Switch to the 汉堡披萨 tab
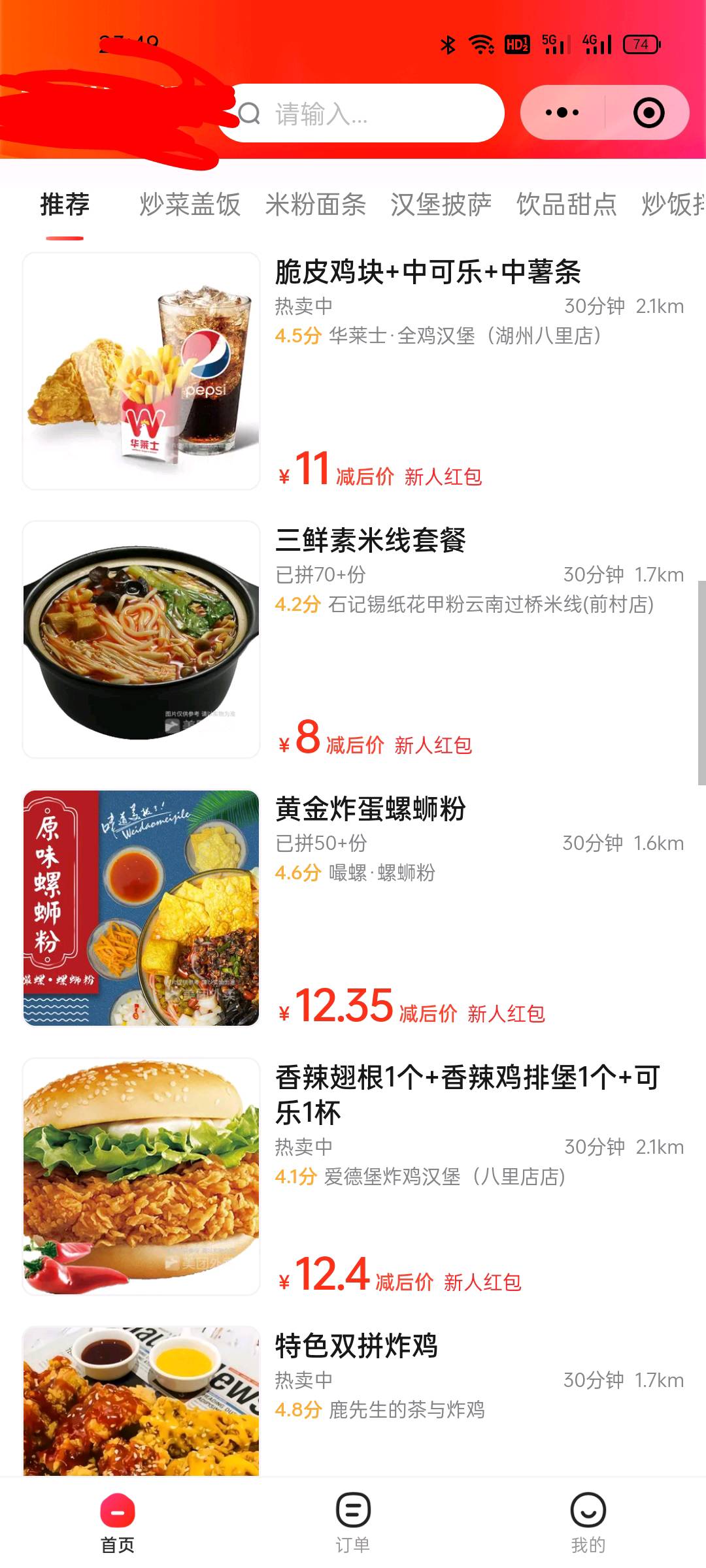 click(x=441, y=204)
